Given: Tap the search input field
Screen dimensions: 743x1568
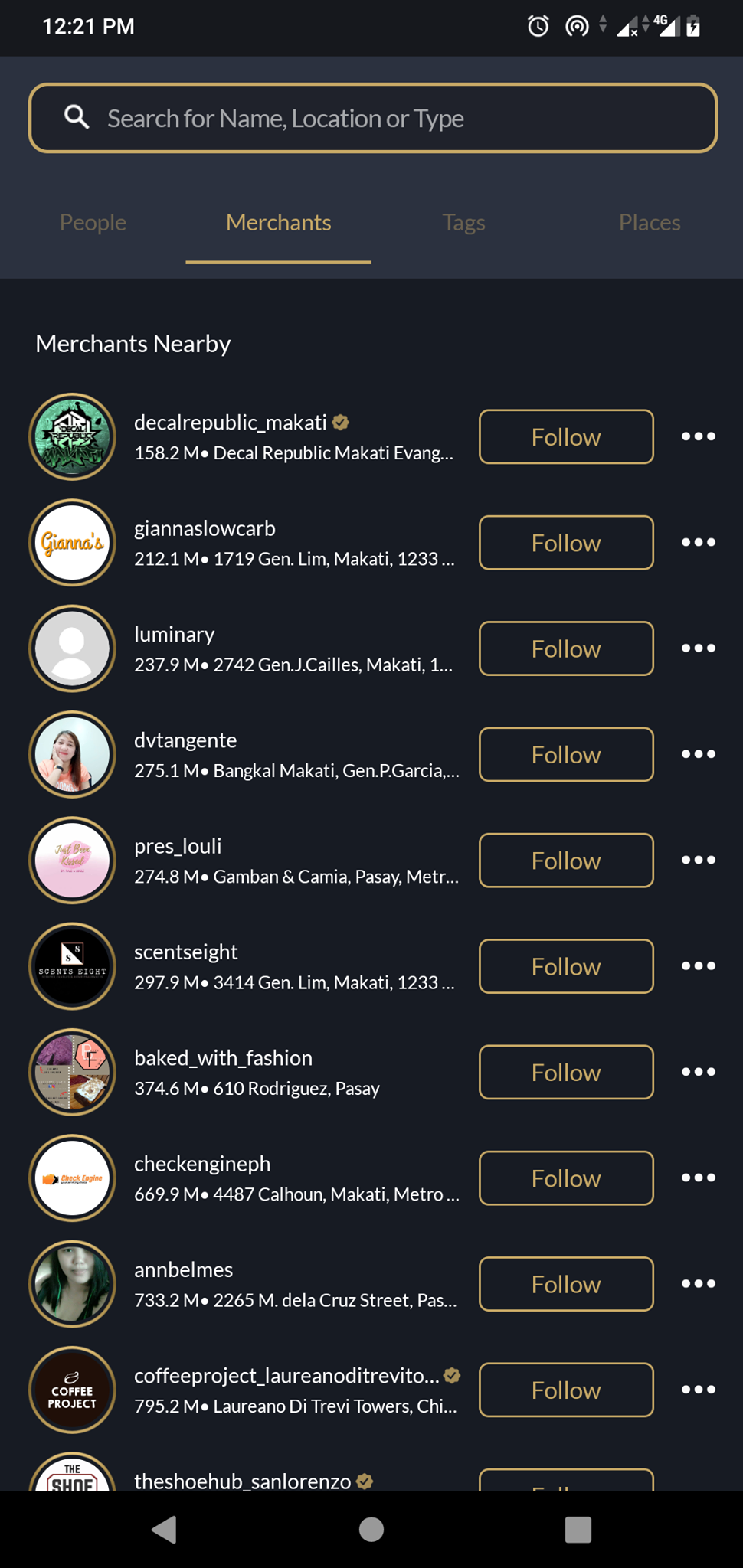Looking at the screenshot, I should coord(371,117).
